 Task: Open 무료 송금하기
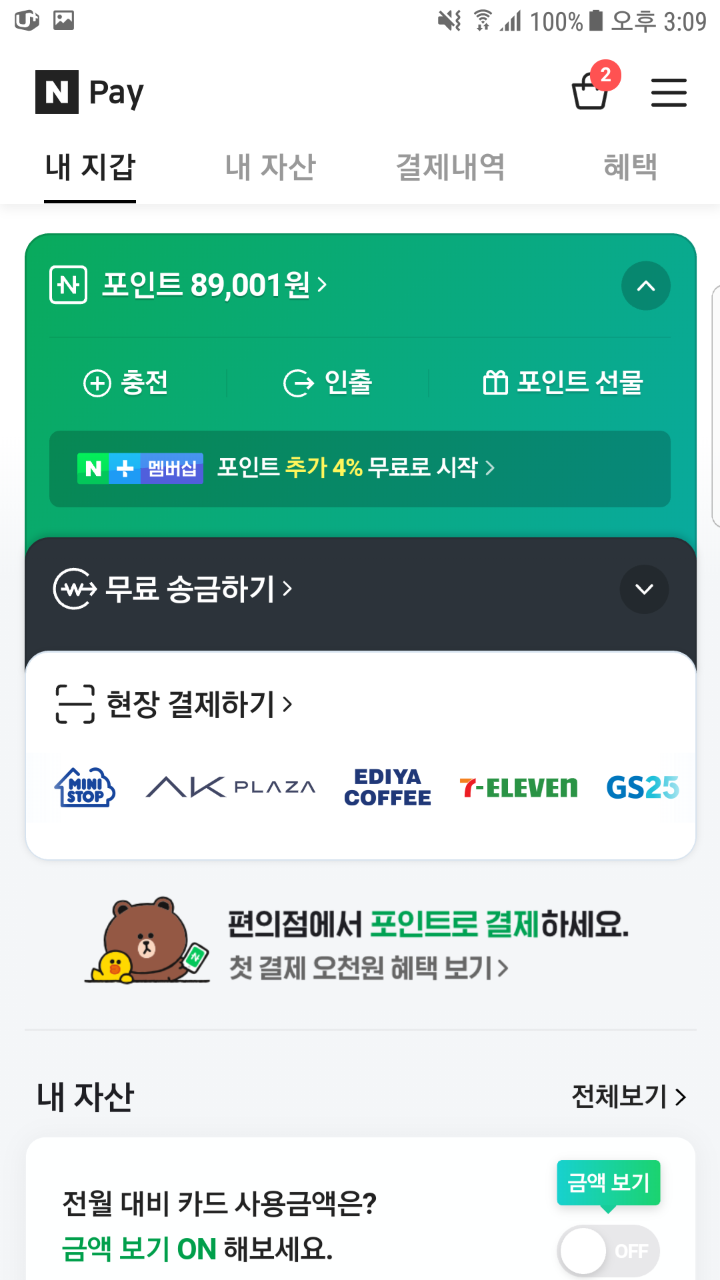coord(190,589)
